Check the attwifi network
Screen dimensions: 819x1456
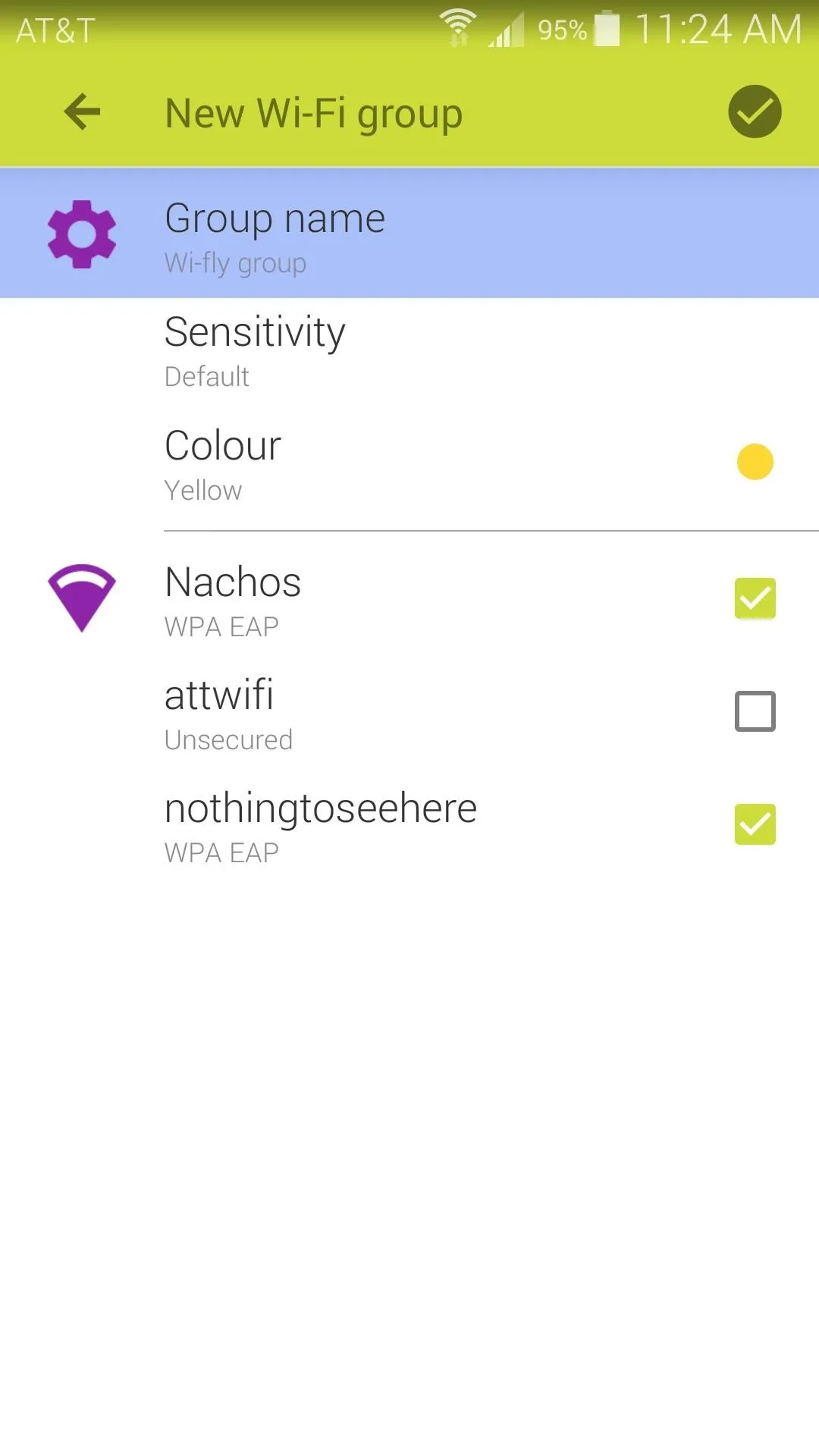tap(755, 711)
